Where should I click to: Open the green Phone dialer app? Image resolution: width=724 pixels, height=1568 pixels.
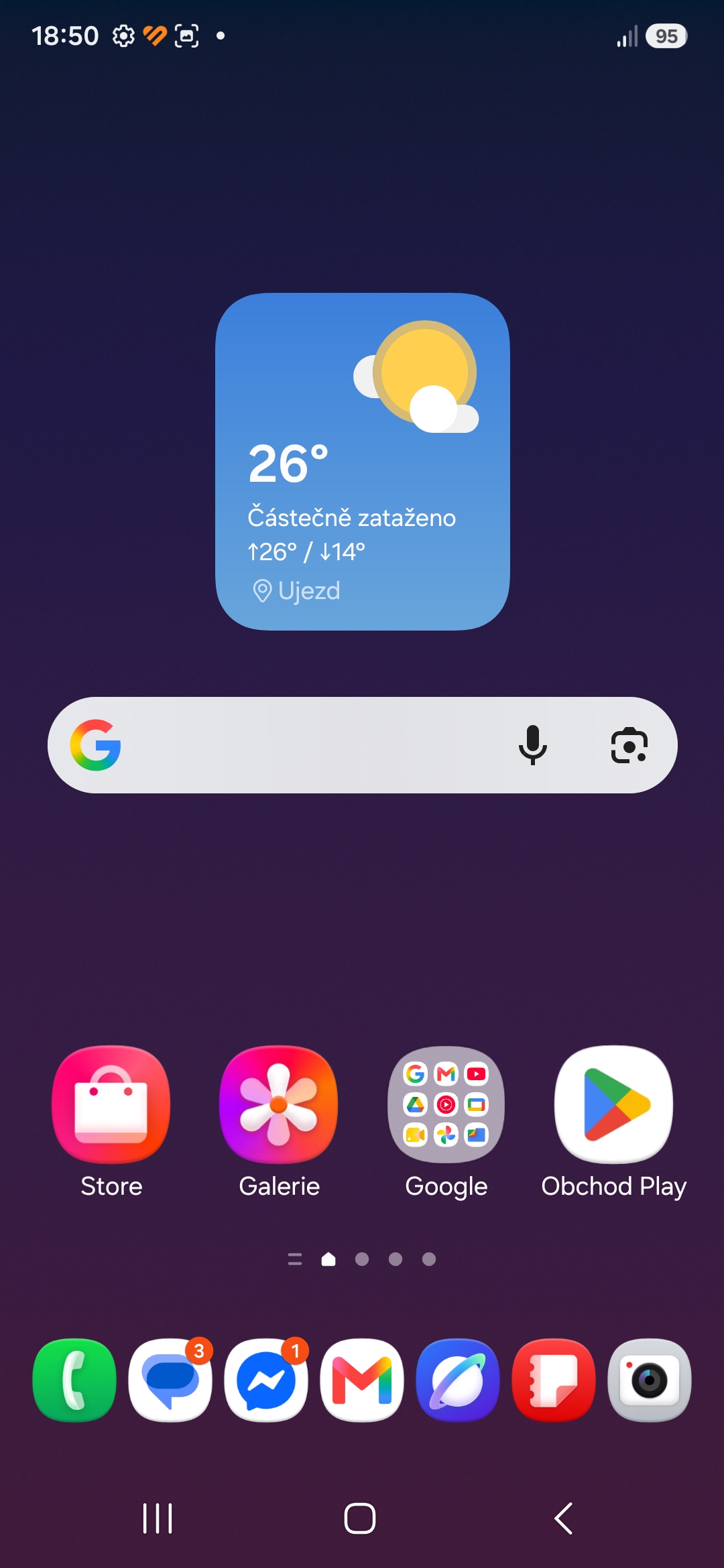pos(74,1380)
